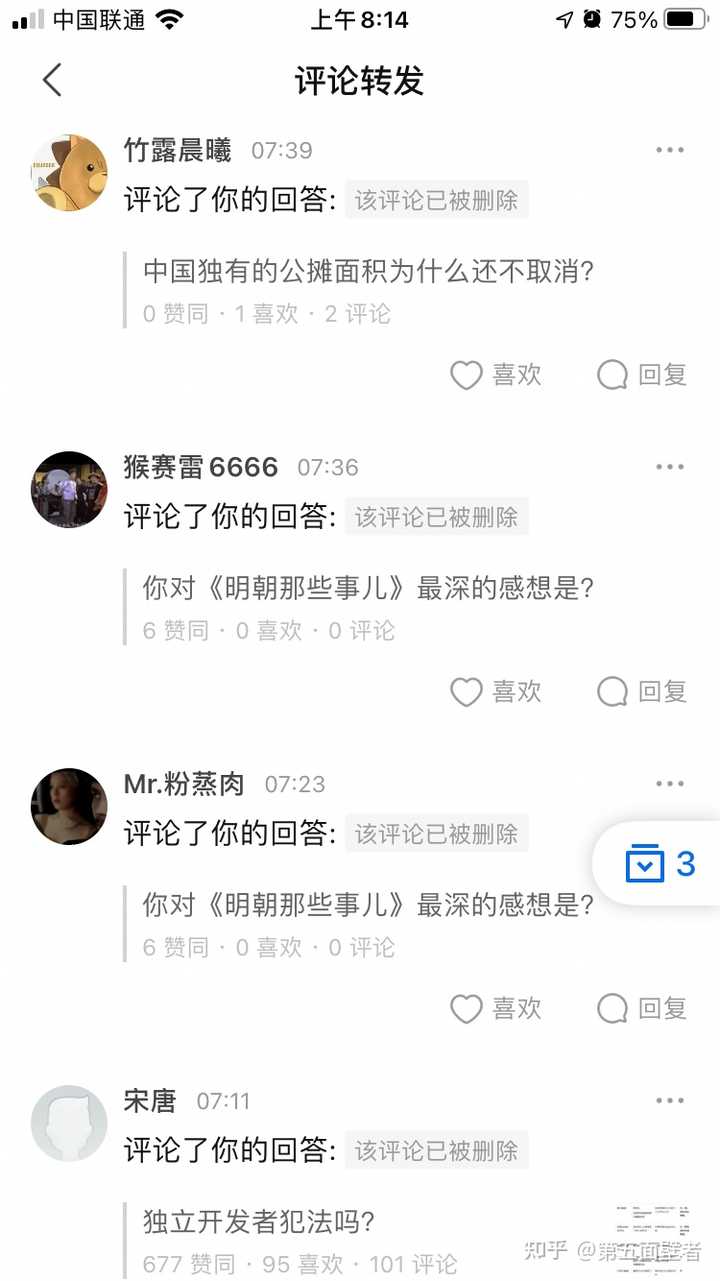Like 竹露晨曦's comment

coord(496,375)
